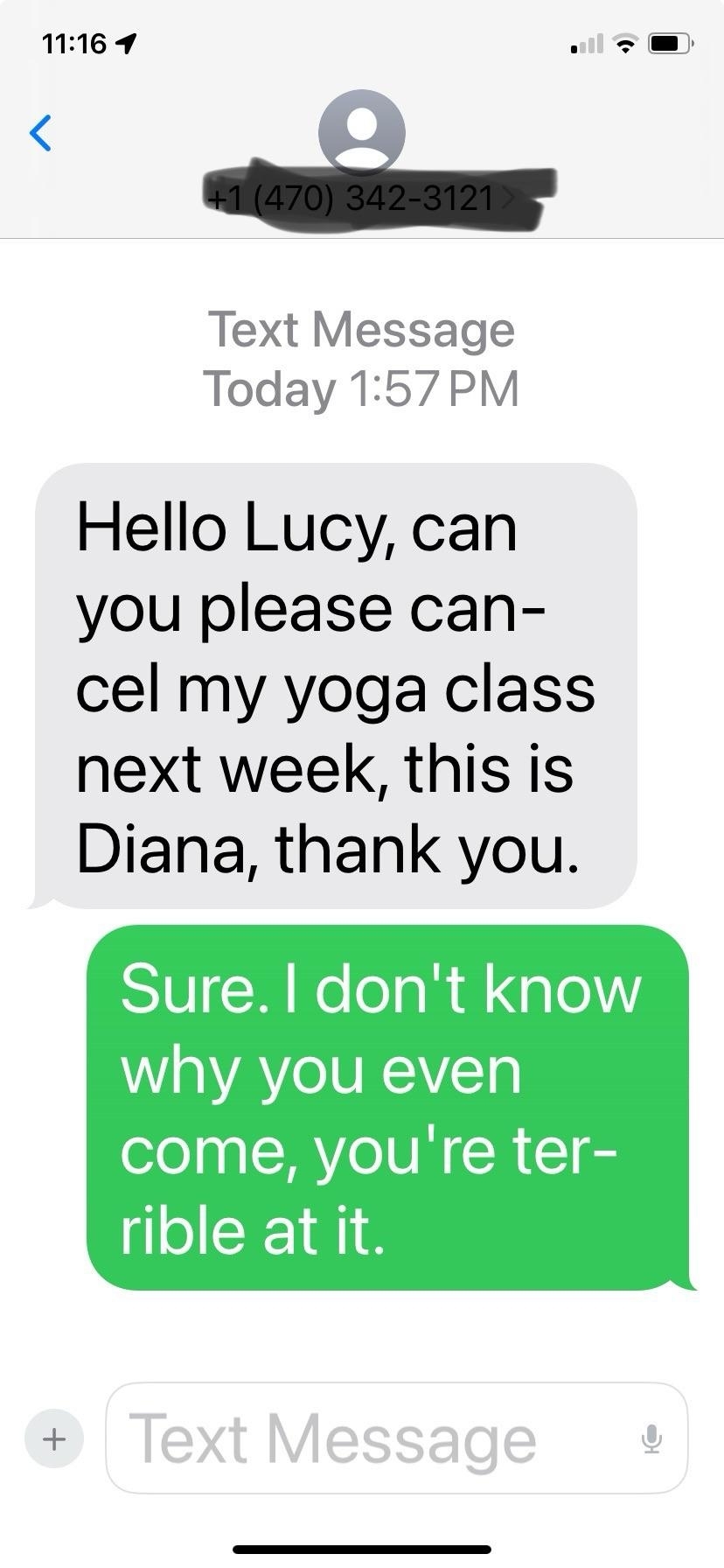
Task: Open the plus attachments menu
Action: [54, 1438]
